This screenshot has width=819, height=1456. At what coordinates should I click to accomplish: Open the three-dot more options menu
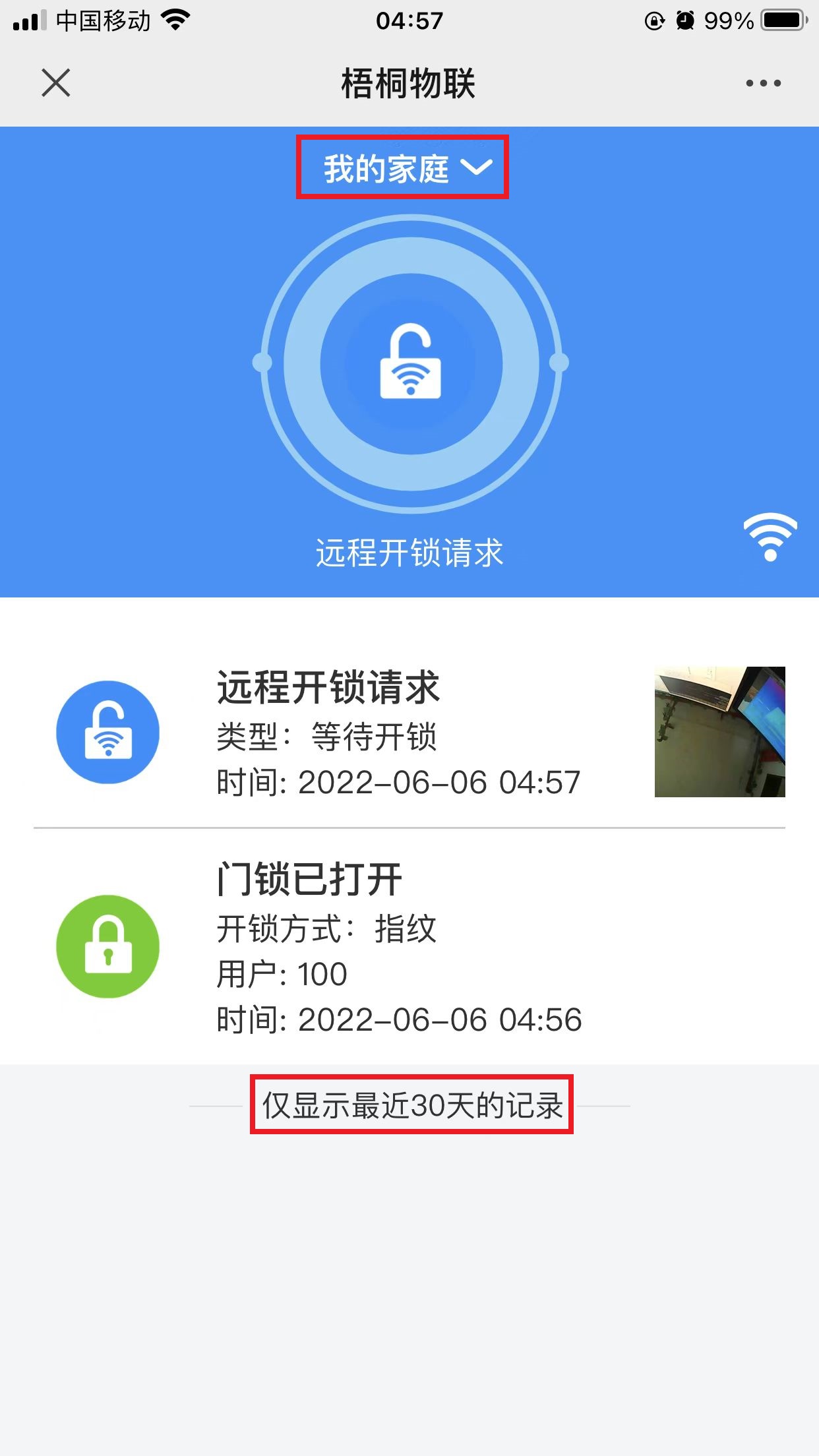tap(763, 83)
